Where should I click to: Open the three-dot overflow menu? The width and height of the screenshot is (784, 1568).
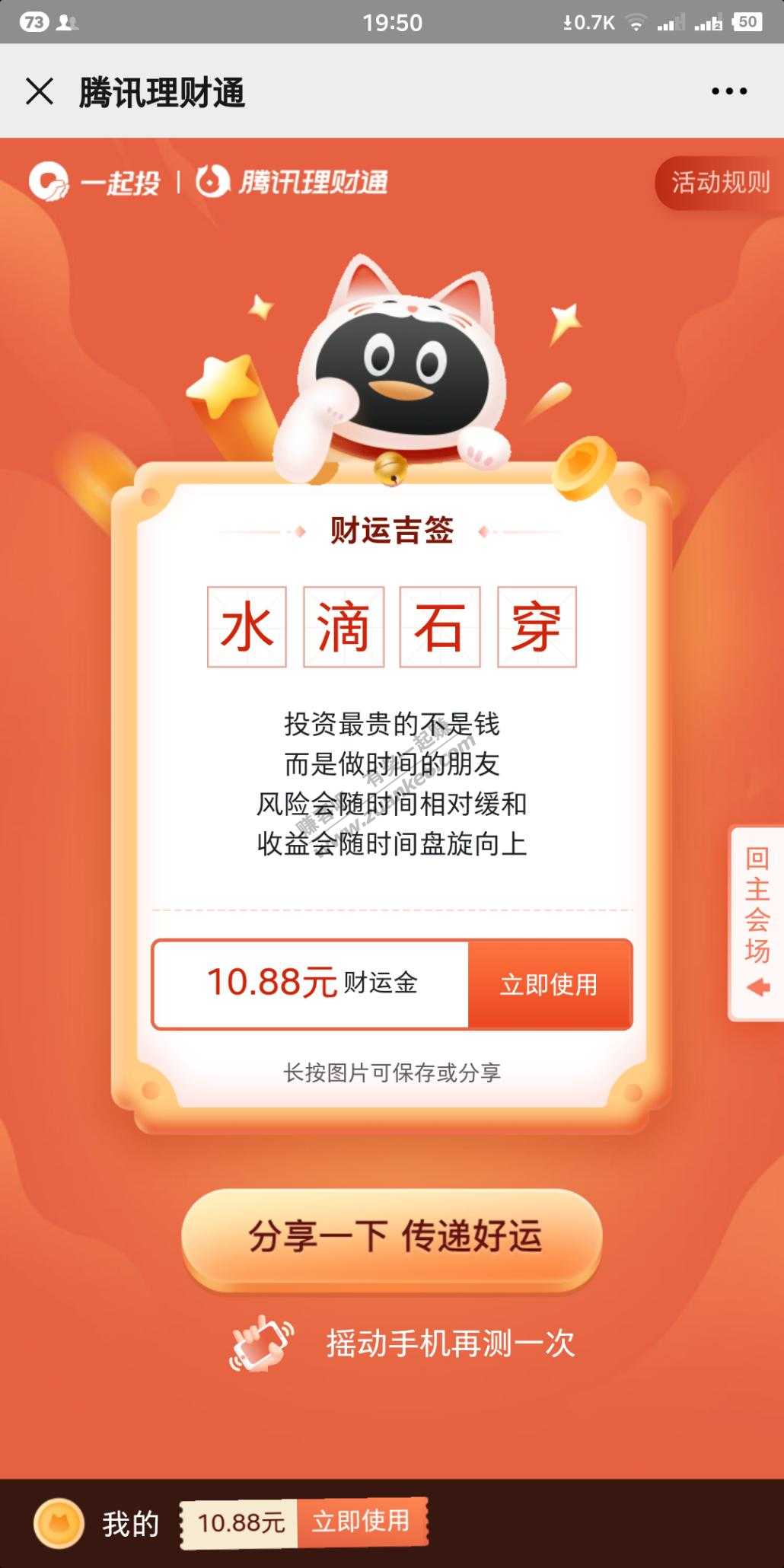click(x=728, y=91)
